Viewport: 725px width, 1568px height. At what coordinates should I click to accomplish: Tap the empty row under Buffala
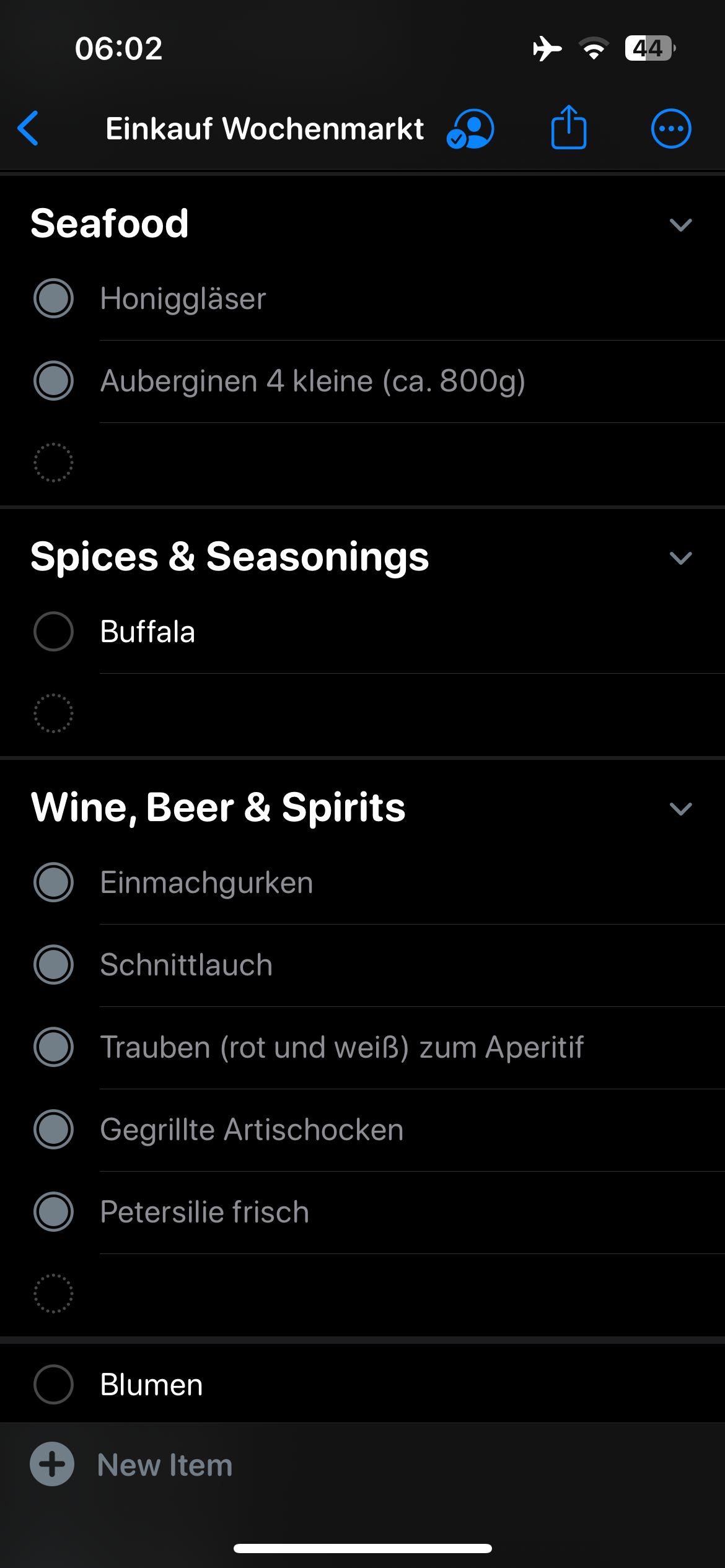pyautogui.click(x=362, y=714)
